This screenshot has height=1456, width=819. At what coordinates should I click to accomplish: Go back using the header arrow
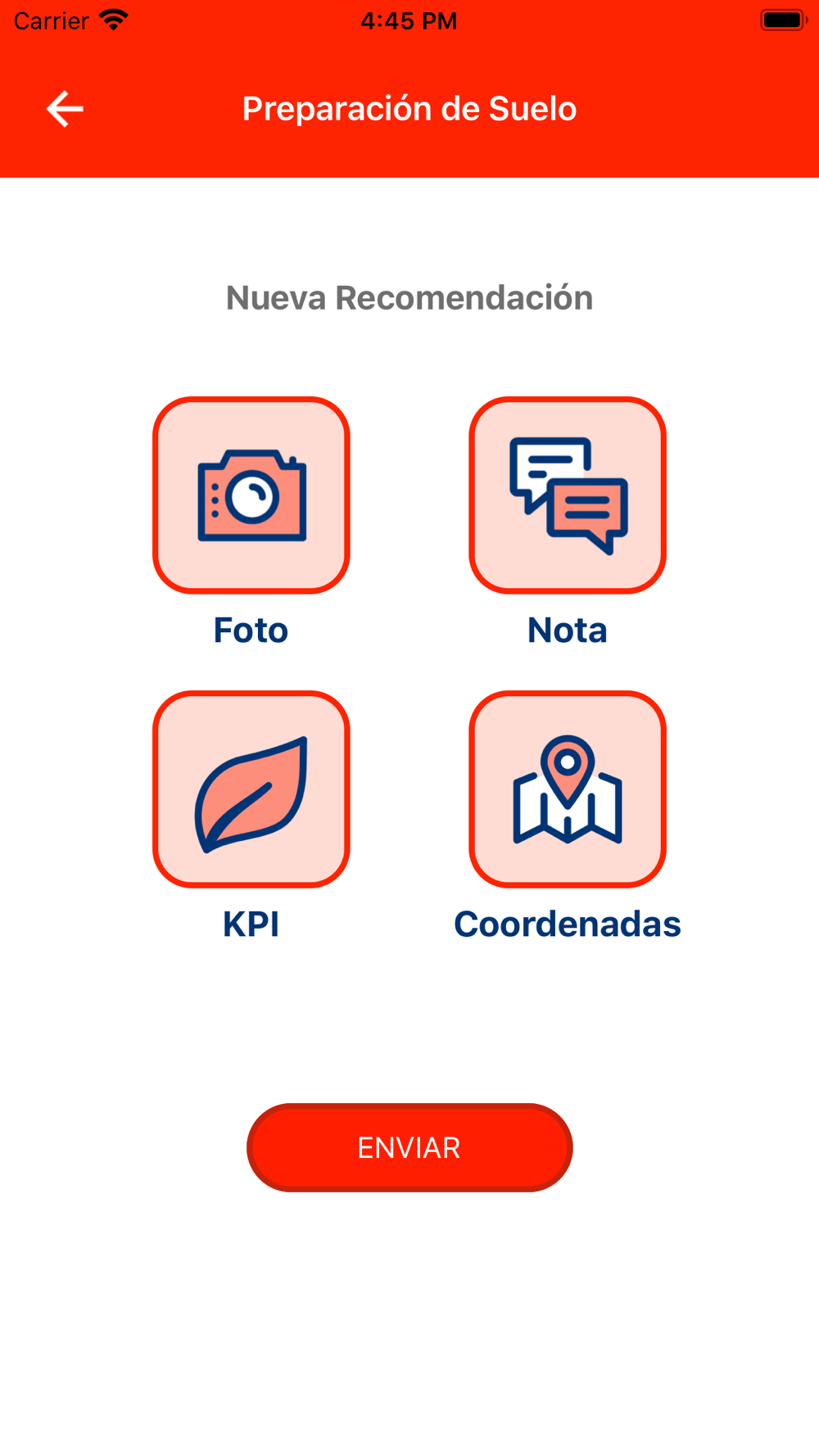click(x=65, y=109)
